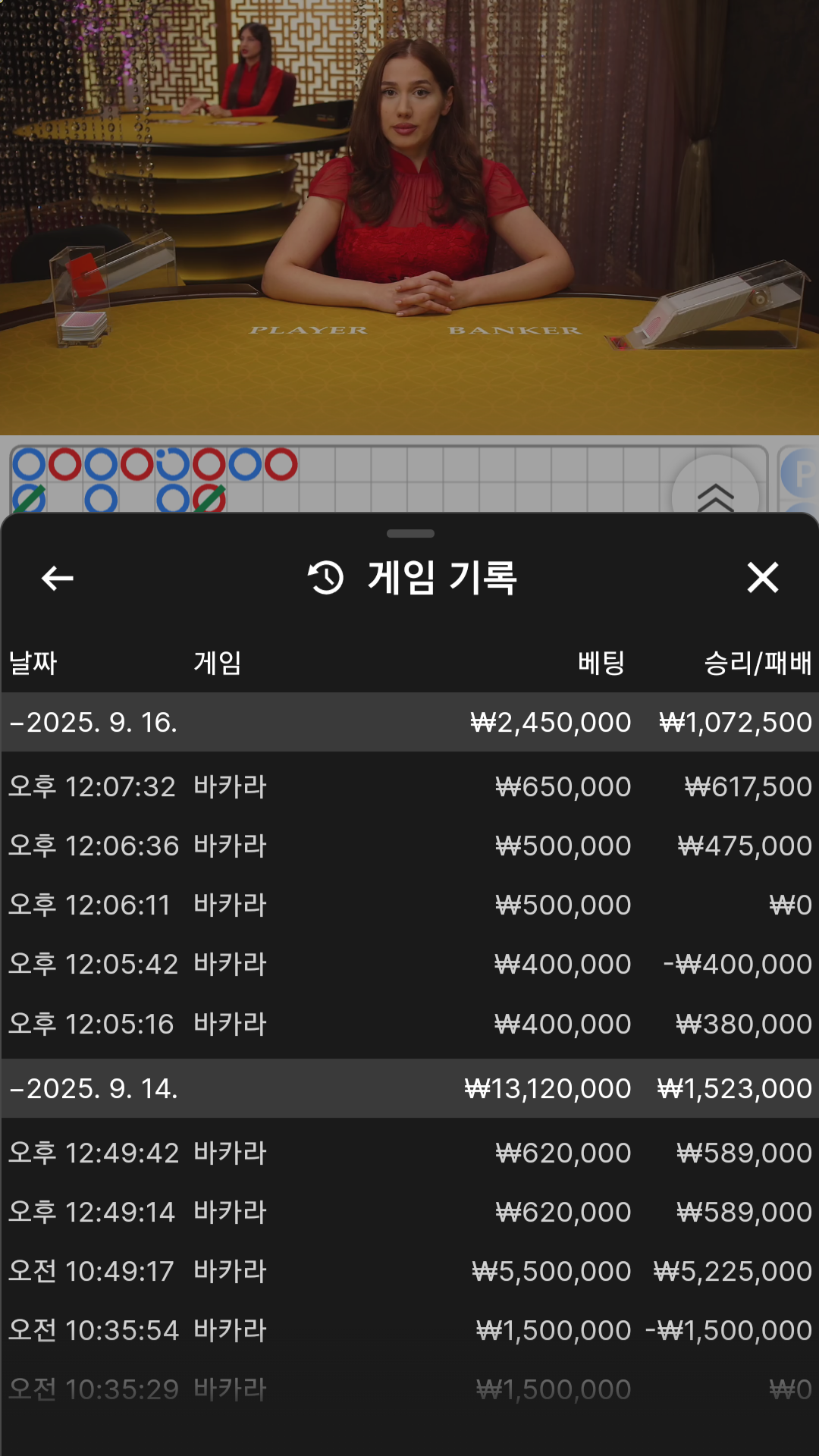Open the 오후 12:06:36 baccarat record
The image size is (819, 1456).
click(409, 846)
